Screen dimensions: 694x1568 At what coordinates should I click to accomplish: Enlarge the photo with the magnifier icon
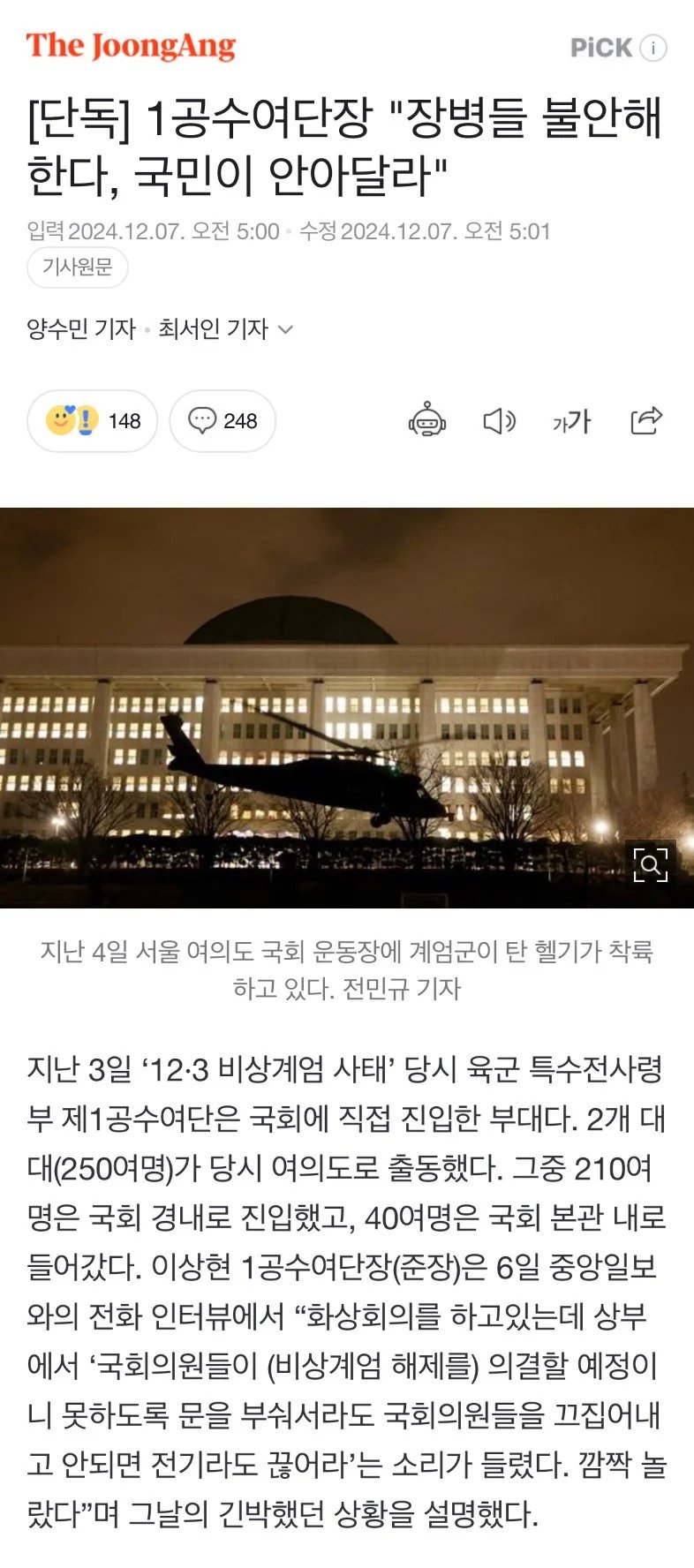pos(650,864)
